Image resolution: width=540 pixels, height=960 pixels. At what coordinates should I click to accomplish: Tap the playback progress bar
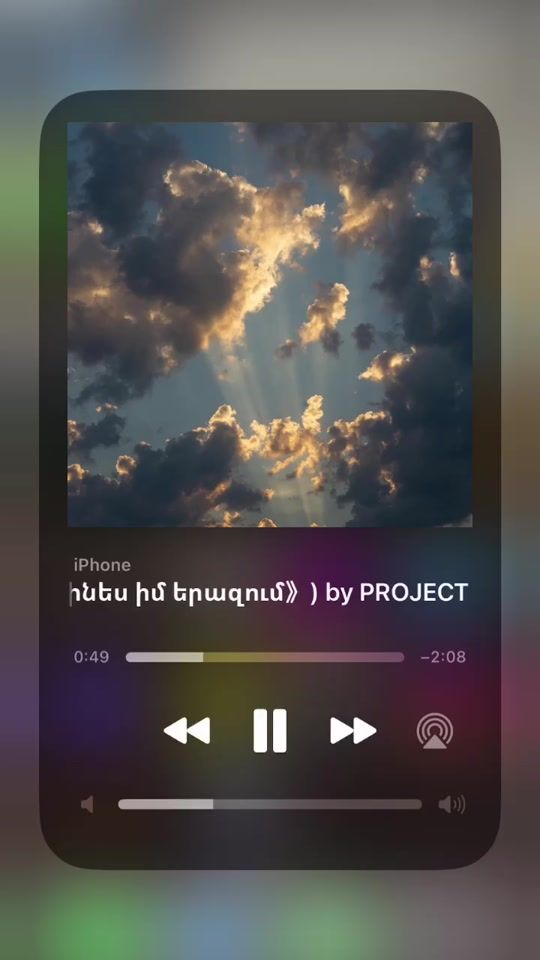click(x=264, y=657)
